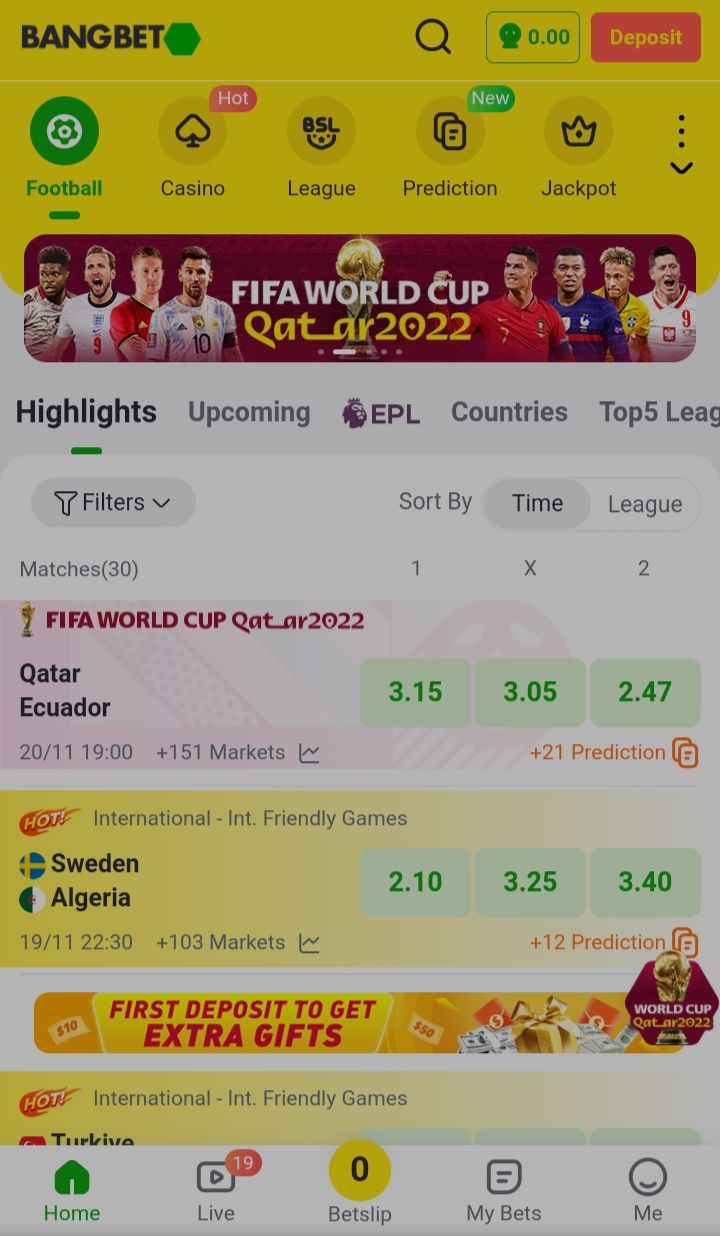Switch to the EPL tab
Image resolution: width=720 pixels, height=1236 pixels.
[x=381, y=413]
